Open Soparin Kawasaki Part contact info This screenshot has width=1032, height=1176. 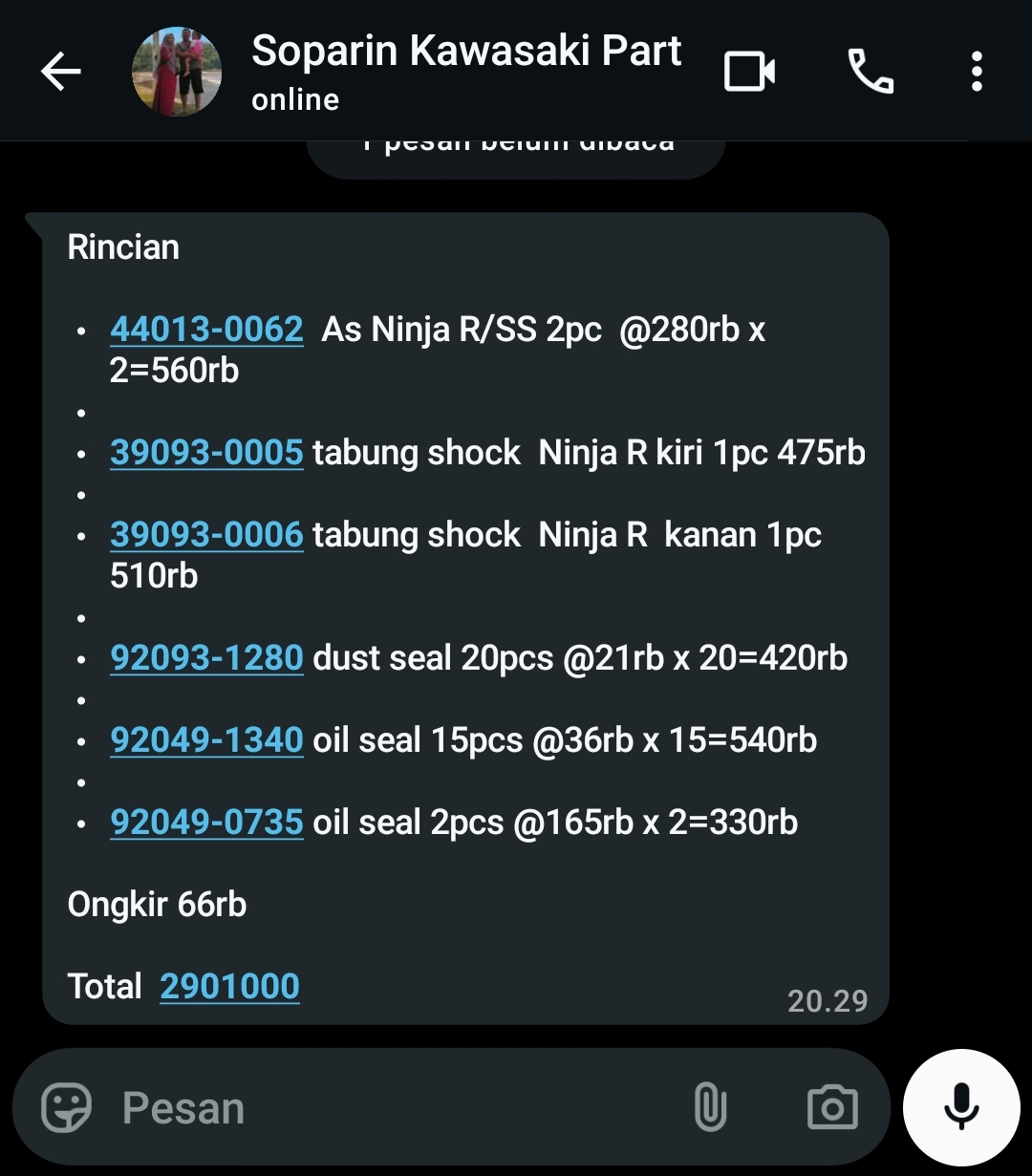coord(465,71)
